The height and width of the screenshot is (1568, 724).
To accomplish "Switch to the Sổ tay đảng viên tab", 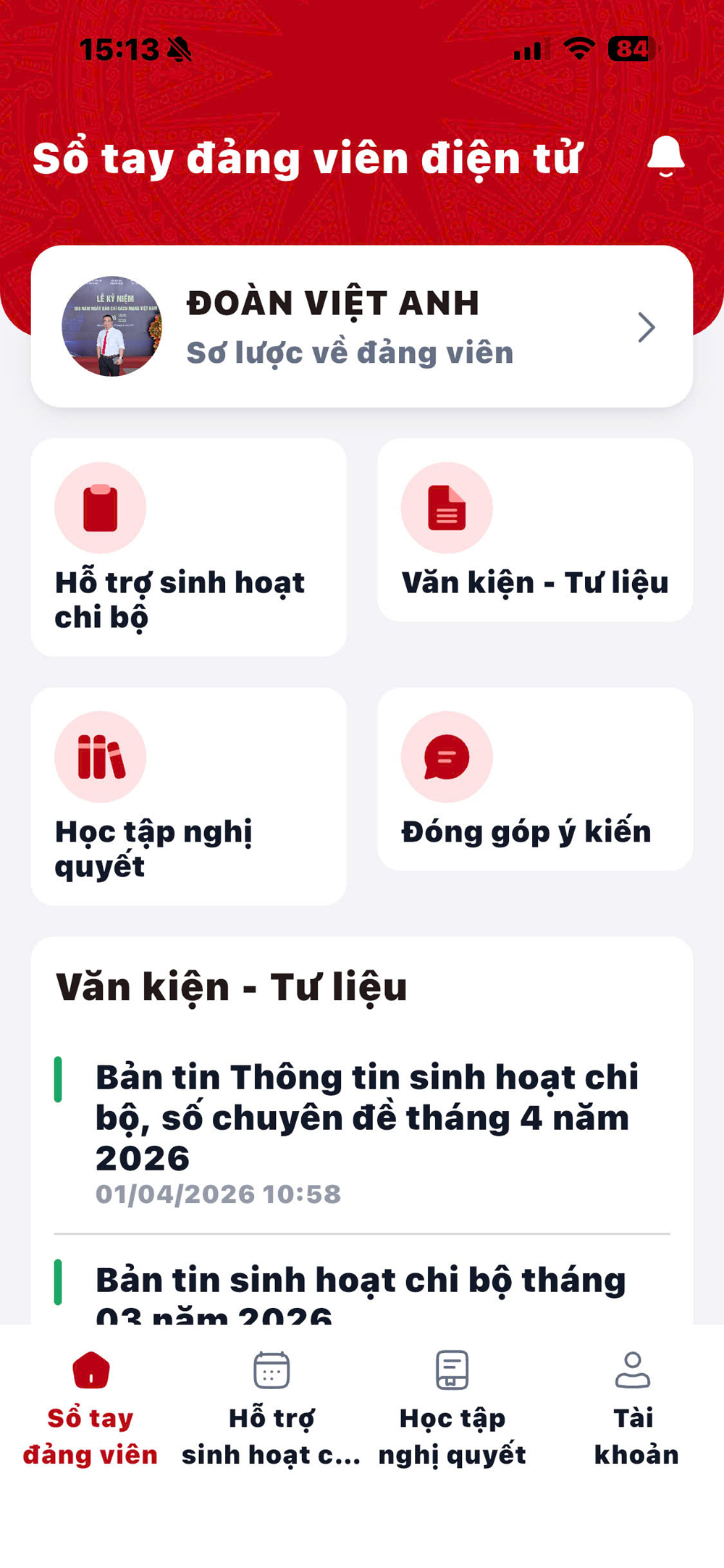I will pos(90,1408).
